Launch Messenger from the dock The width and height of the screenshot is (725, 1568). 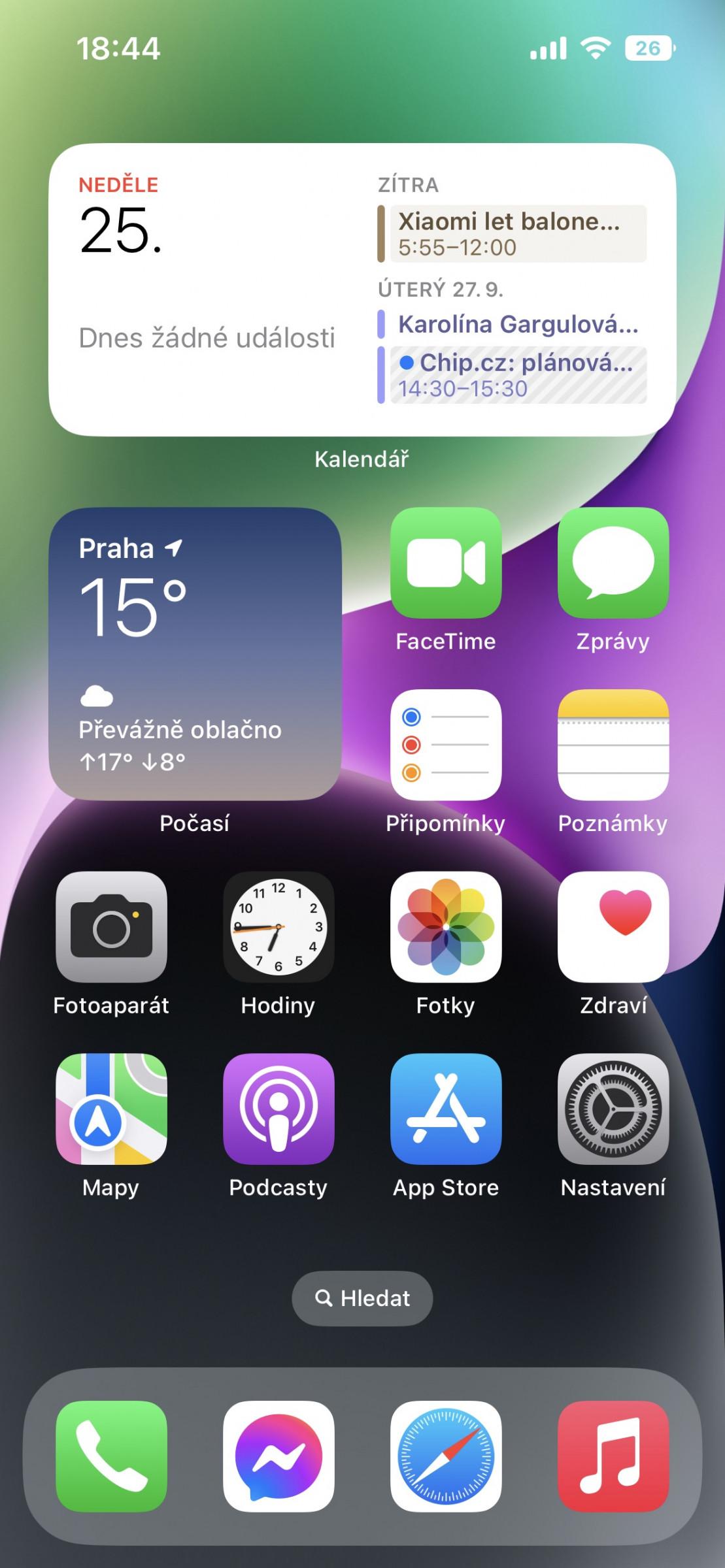point(278,1456)
